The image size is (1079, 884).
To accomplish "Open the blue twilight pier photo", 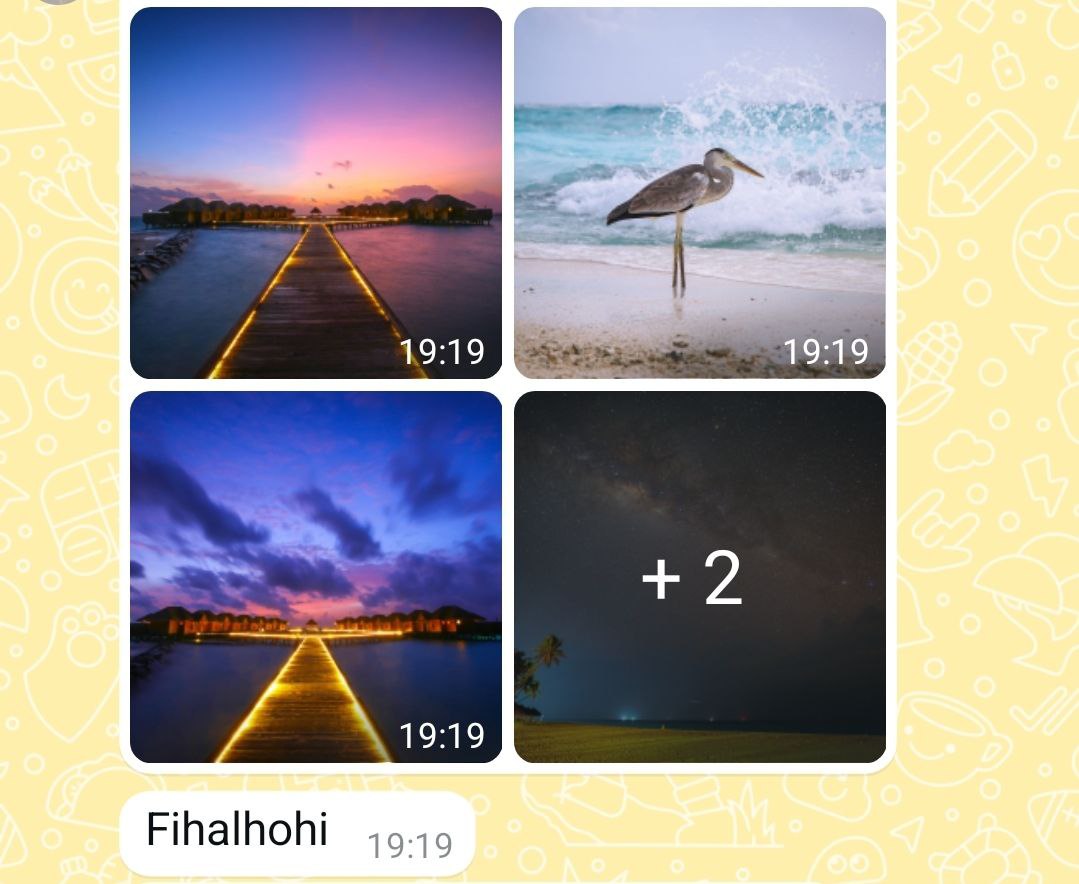I will point(315,576).
